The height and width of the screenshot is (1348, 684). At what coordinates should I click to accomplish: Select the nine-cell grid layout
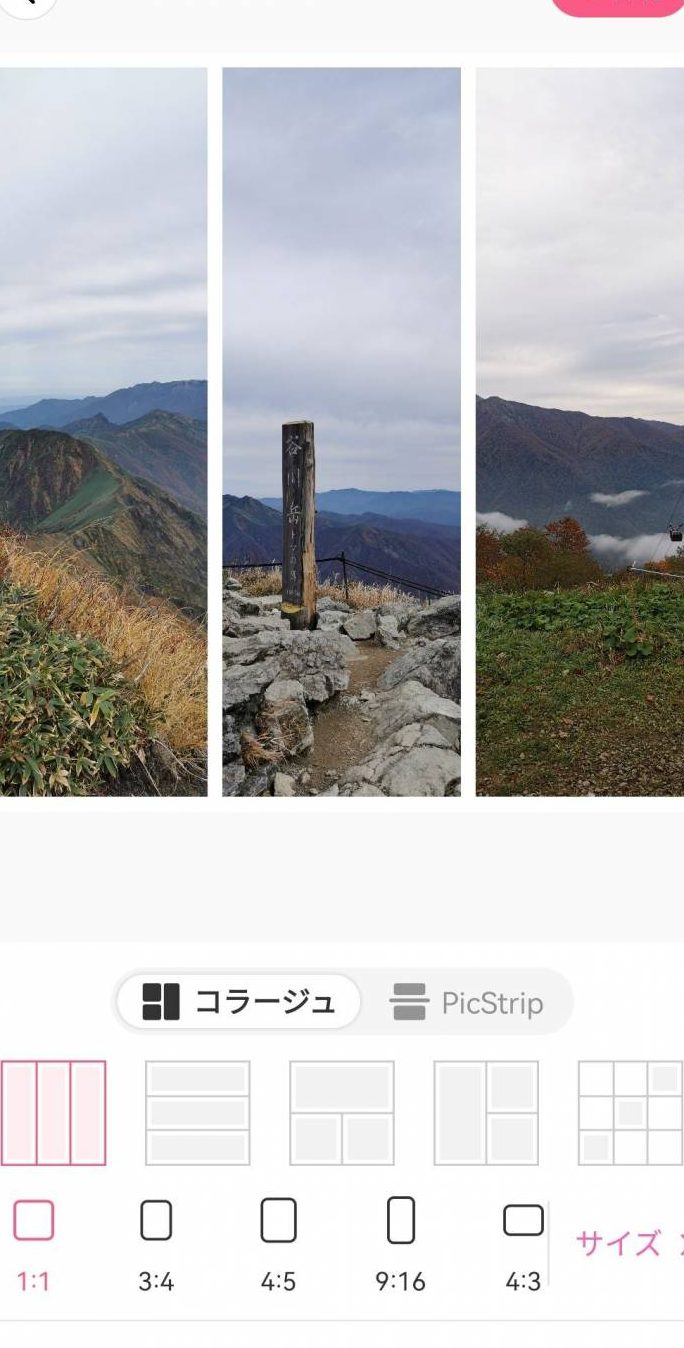point(631,1113)
